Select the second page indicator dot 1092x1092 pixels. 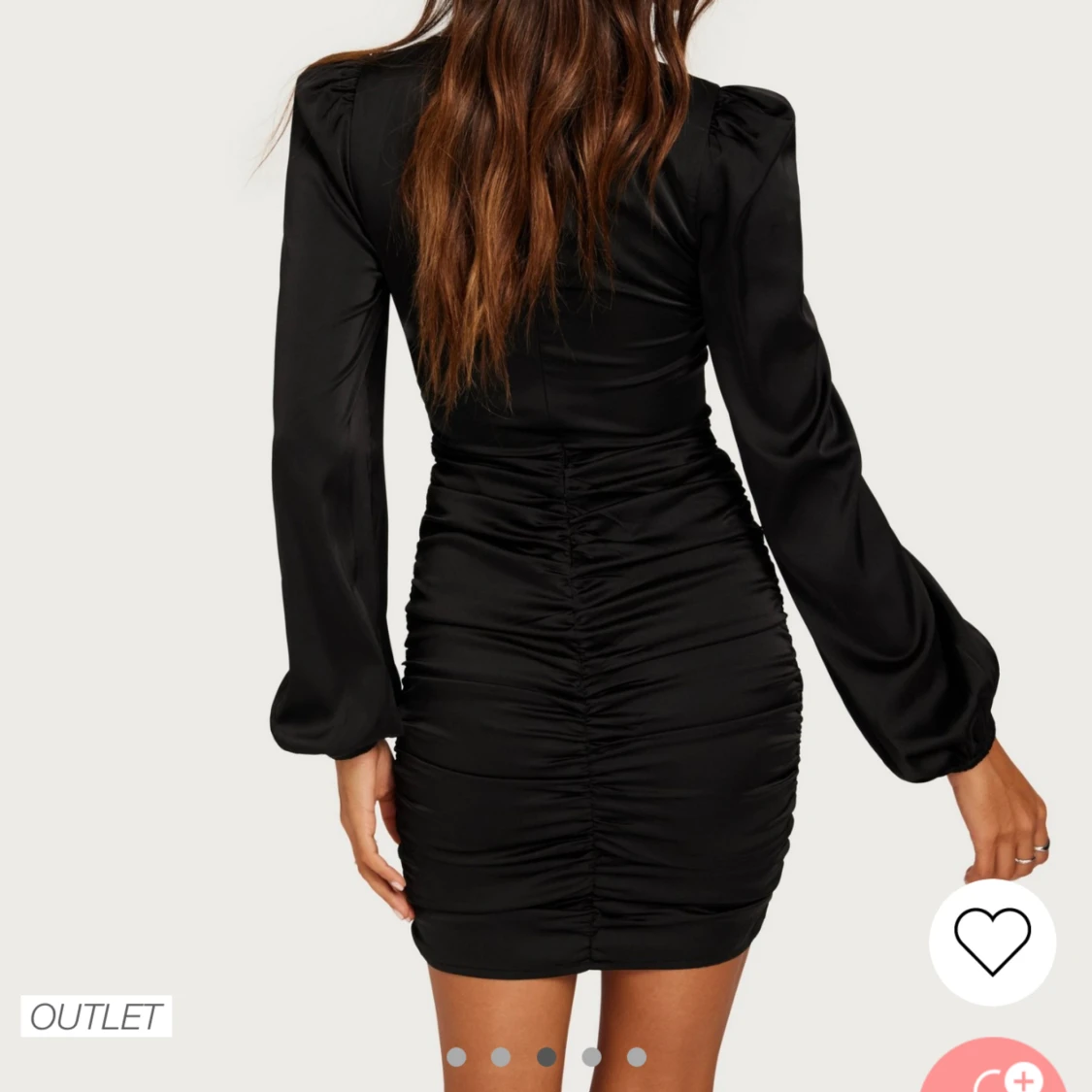501,1057
